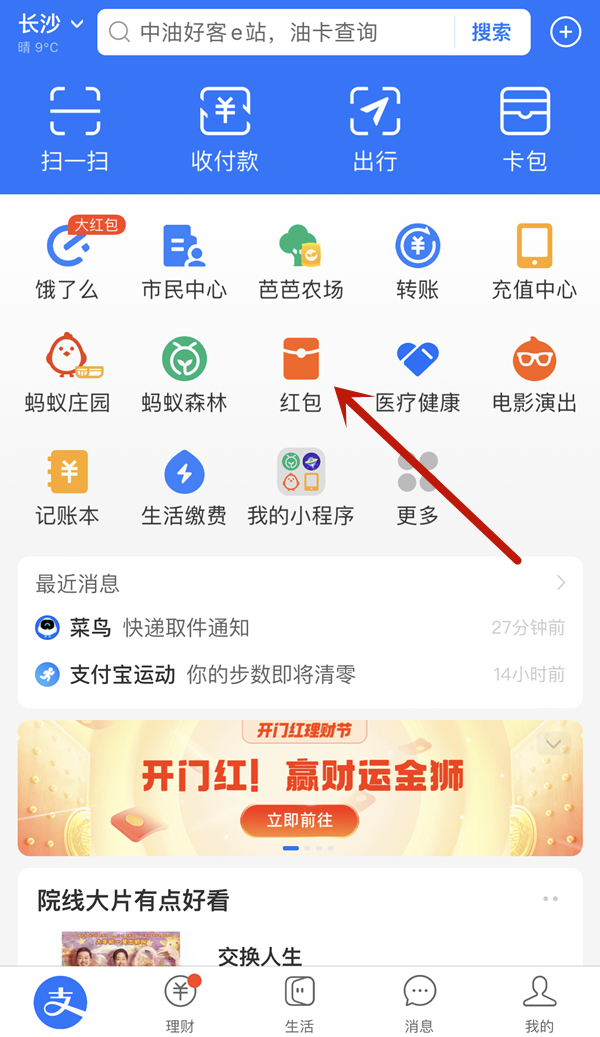Open 收付款 payment code
Screen dimensions: 600x1037
[225, 128]
